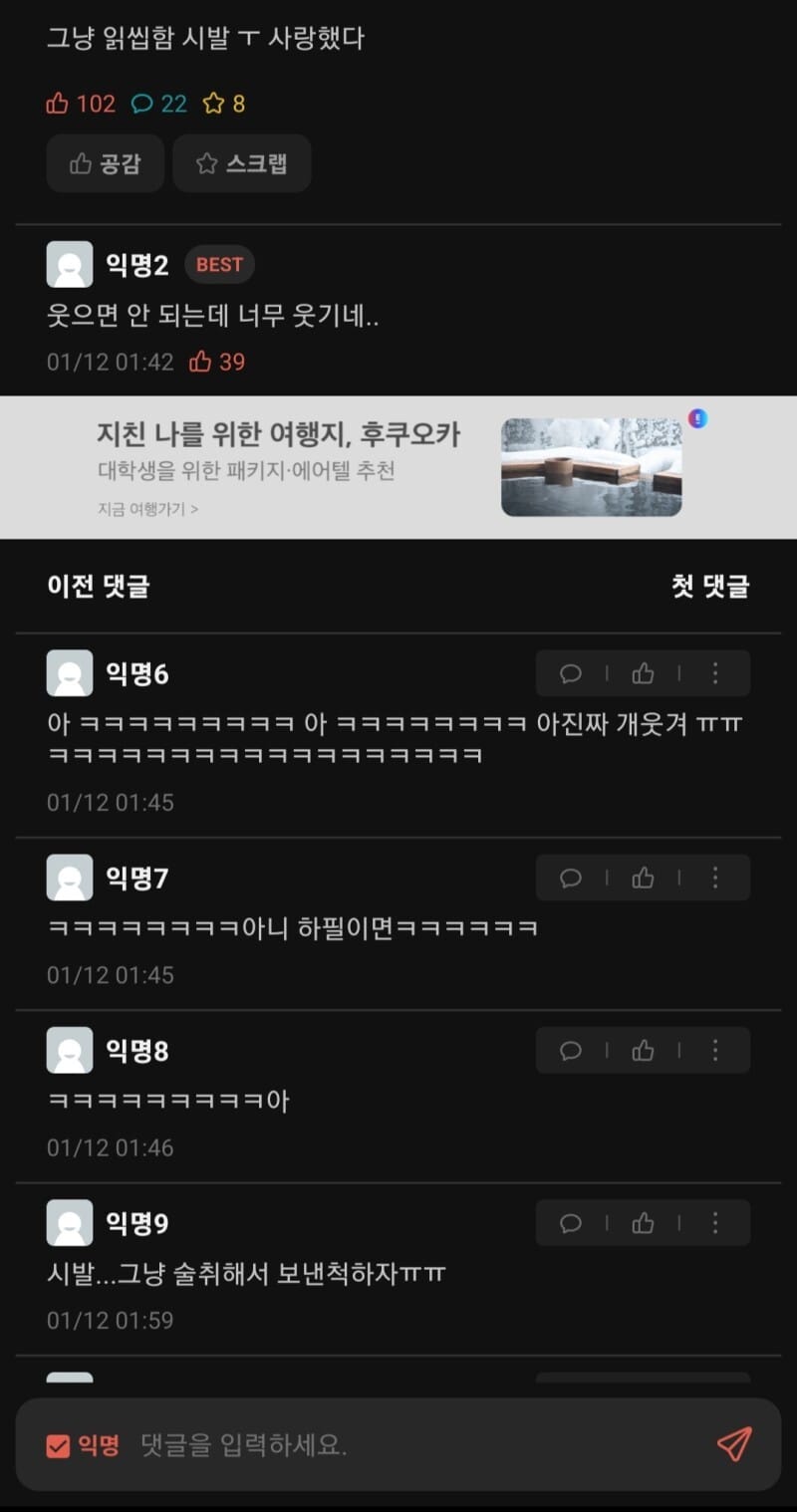Like 익명6's comment
The width and height of the screenshot is (797, 1512).
click(643, 674)
